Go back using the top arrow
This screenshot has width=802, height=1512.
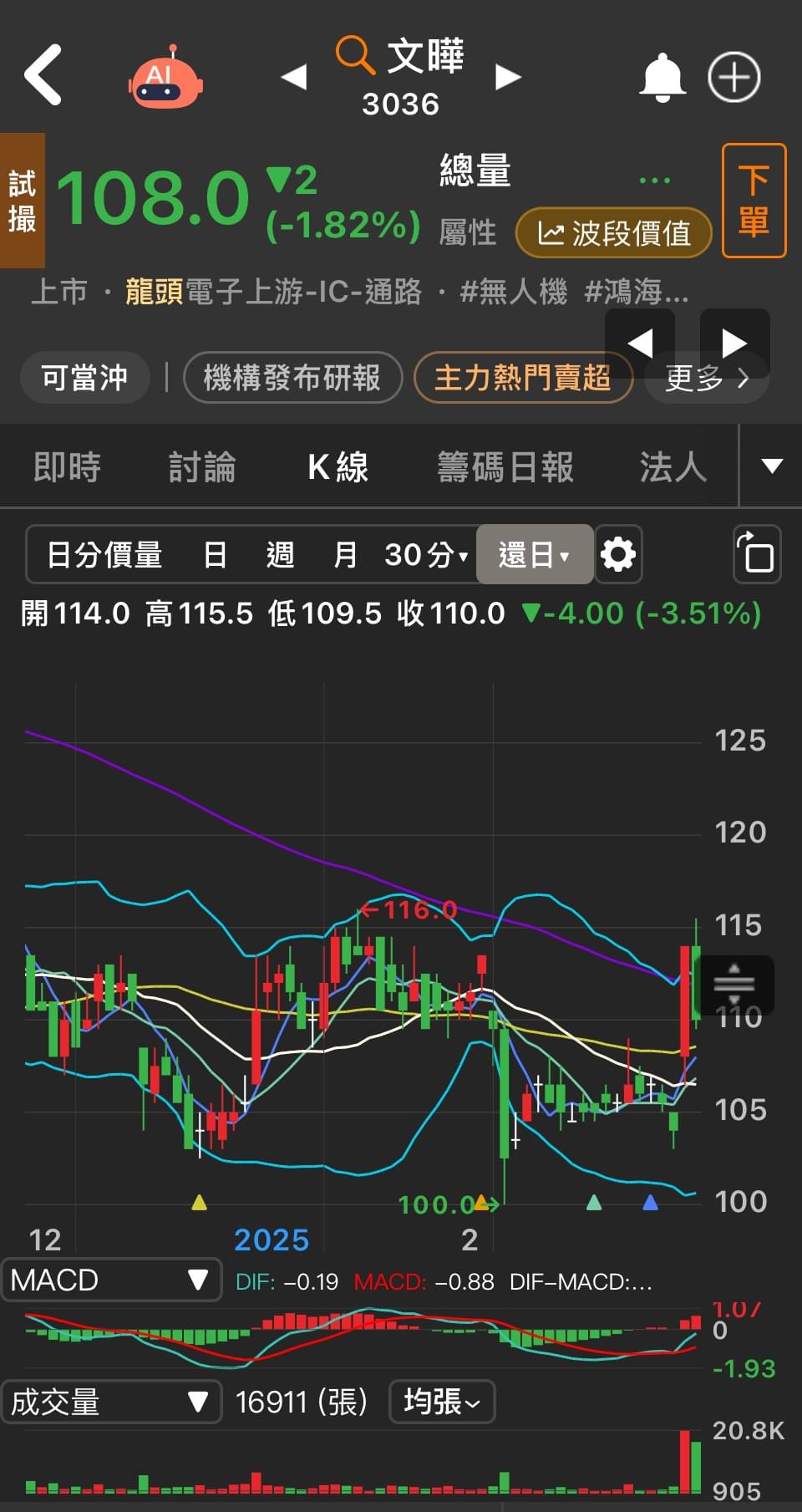point(43,76)
